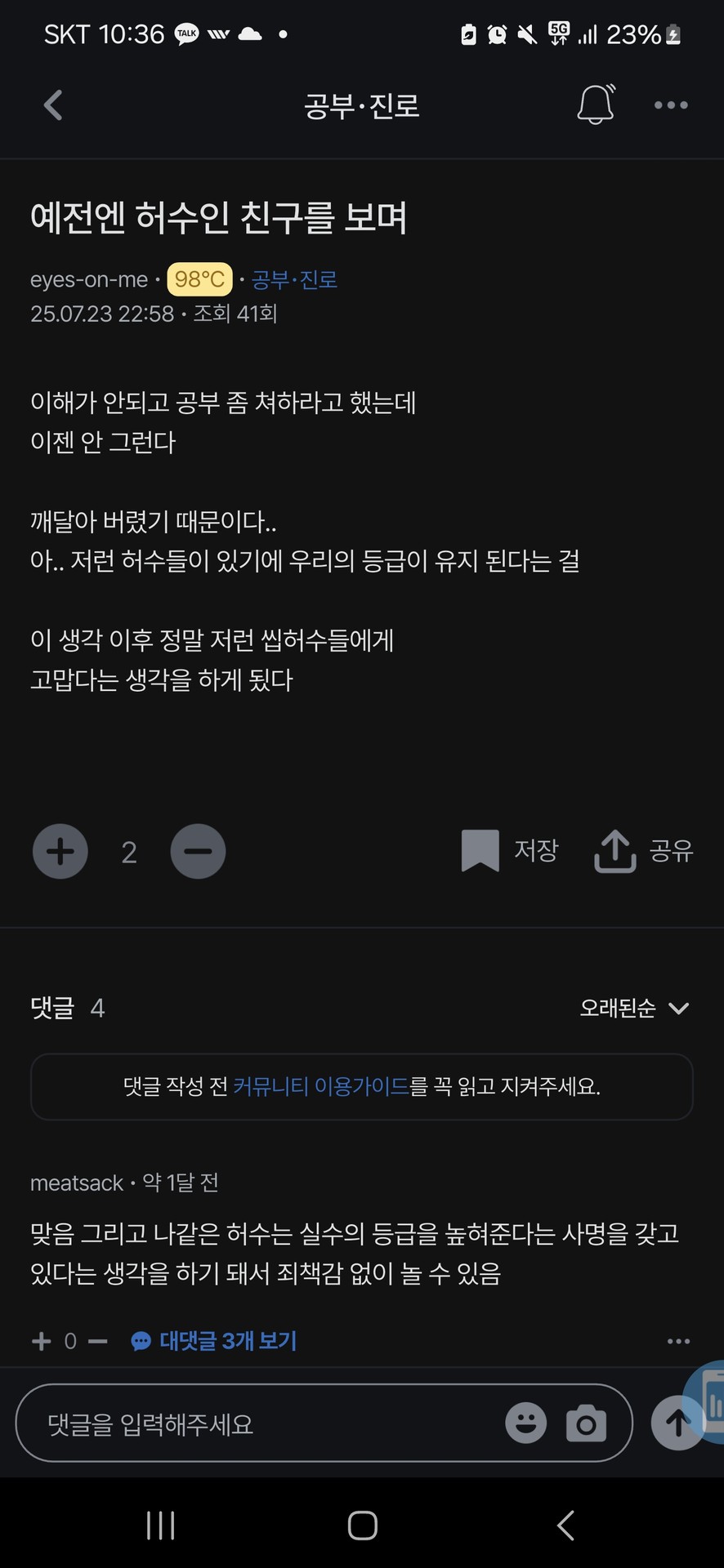Open notifications via the bell icon
724x1568 pixels.
[x=595, y=105]
